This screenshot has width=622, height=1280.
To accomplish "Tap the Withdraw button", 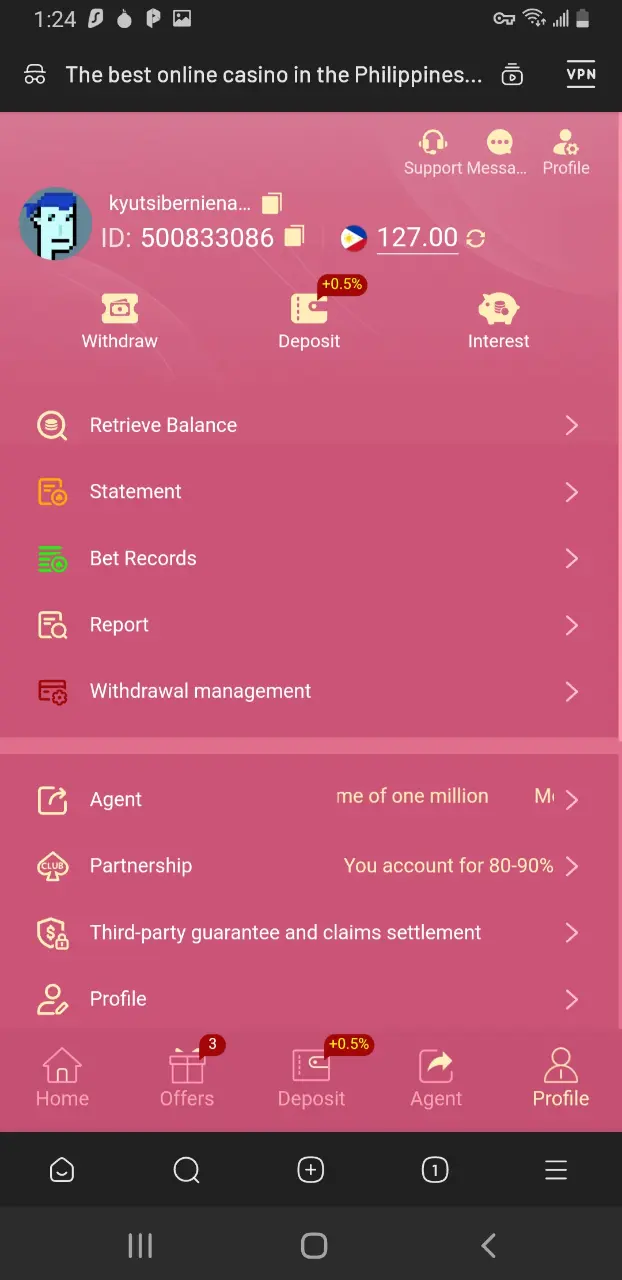I will [120, 321].
